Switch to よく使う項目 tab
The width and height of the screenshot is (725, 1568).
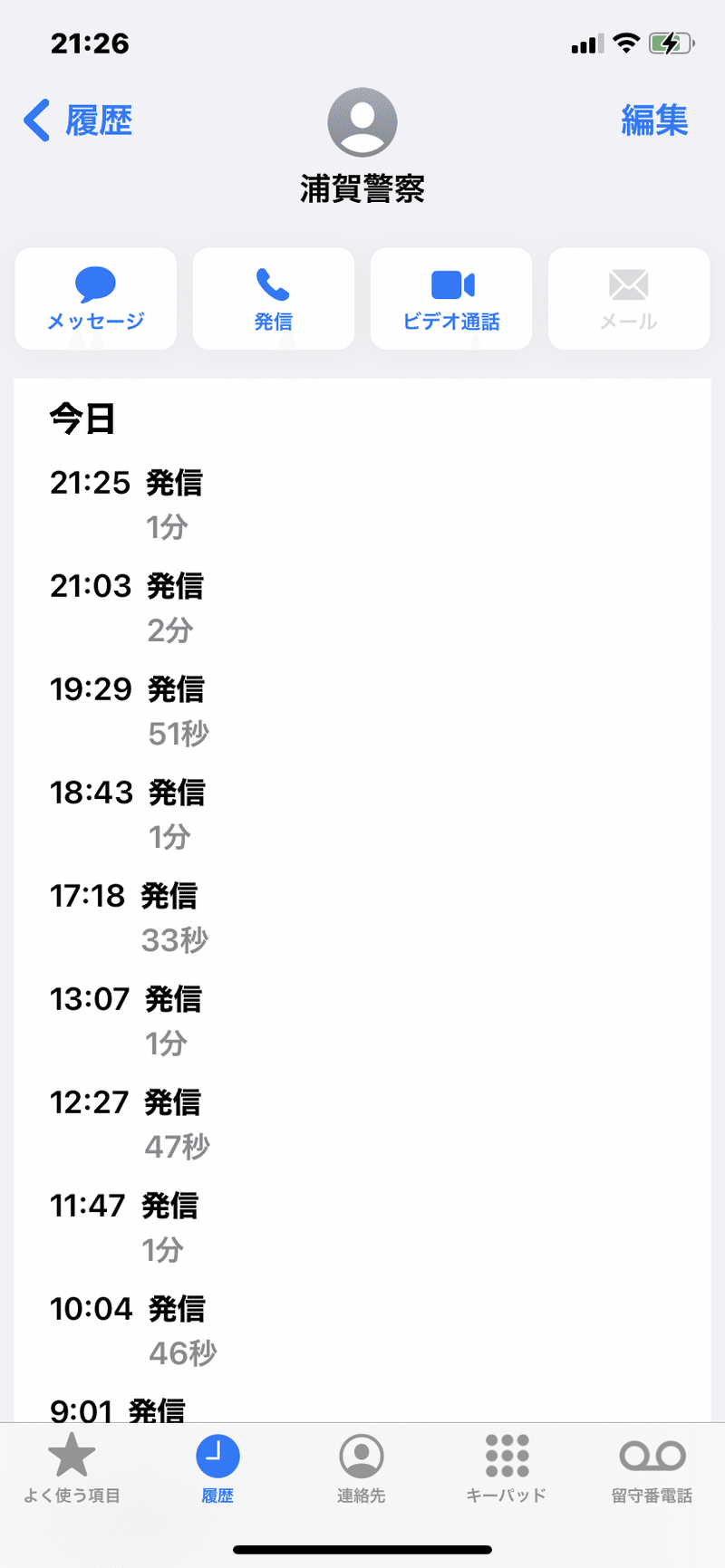coord(72,1468)
